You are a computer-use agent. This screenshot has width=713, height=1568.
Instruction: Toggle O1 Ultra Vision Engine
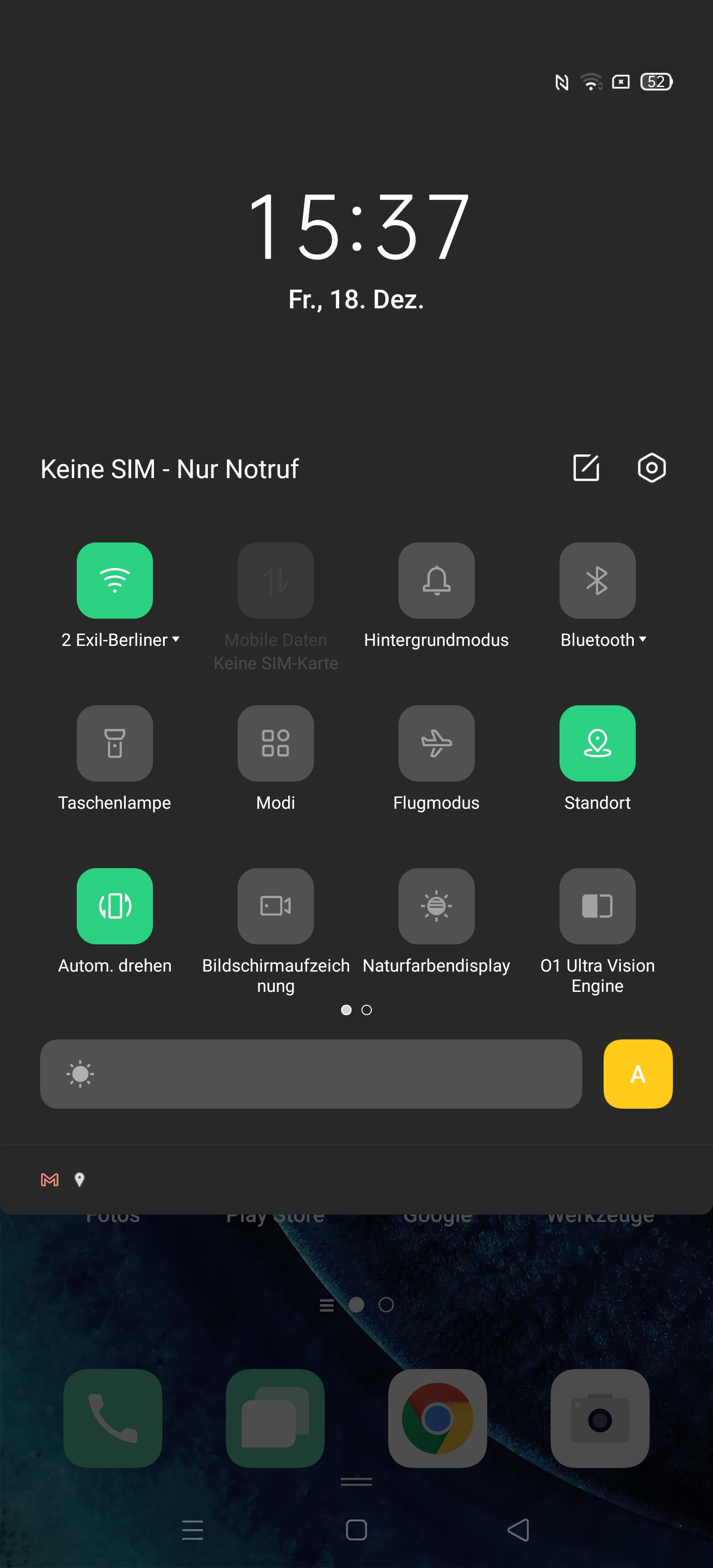point(597,906)
